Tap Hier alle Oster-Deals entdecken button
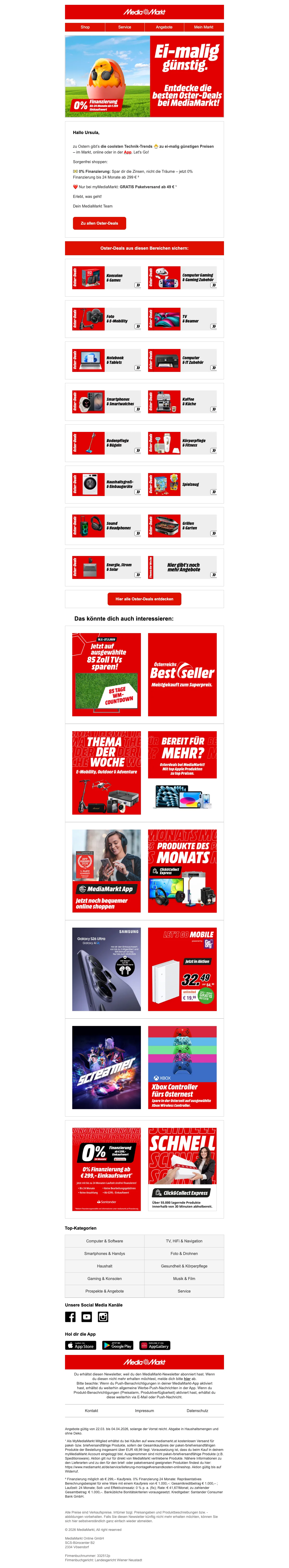This screenshot has width=289, height=1568. coord(144,599)
